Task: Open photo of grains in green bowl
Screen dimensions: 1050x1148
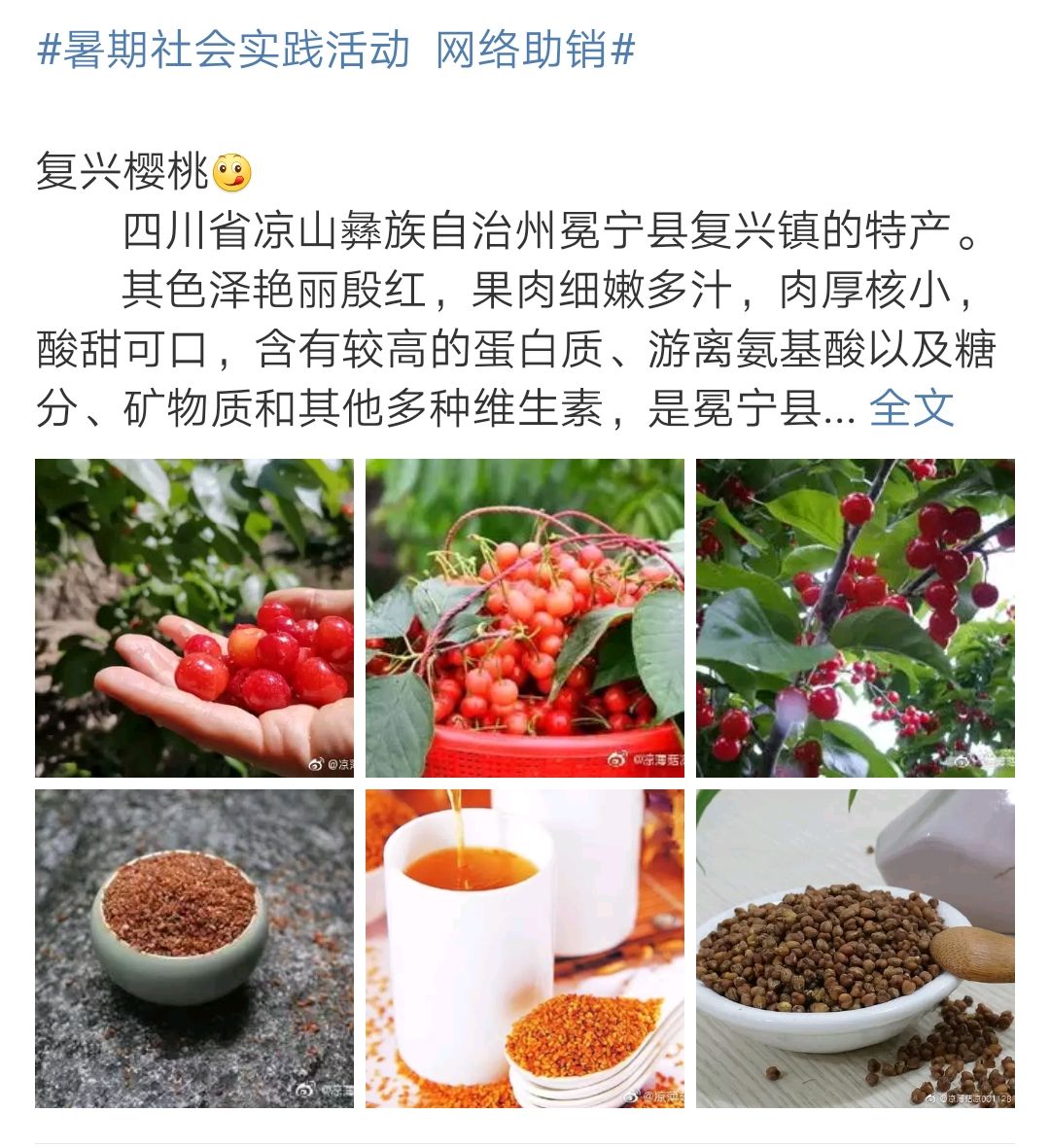Action: (x=194, y=949)
